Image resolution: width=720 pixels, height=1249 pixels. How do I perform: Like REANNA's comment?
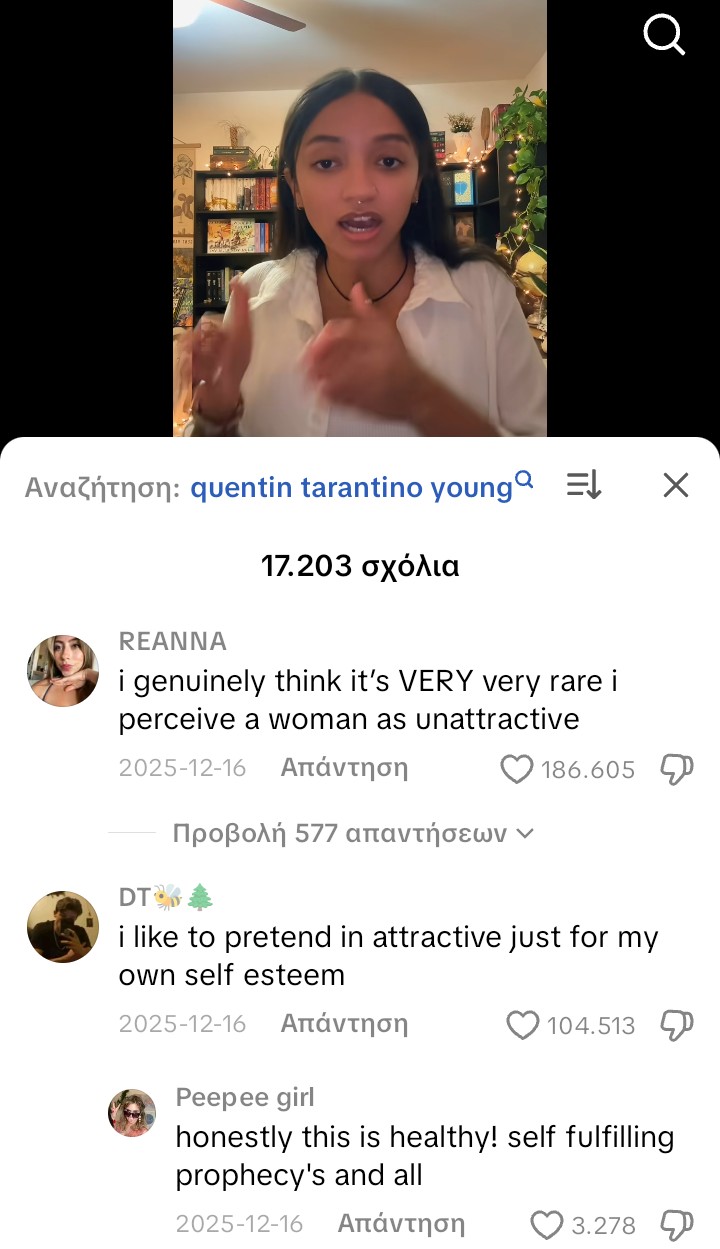[x=517, y=769]
